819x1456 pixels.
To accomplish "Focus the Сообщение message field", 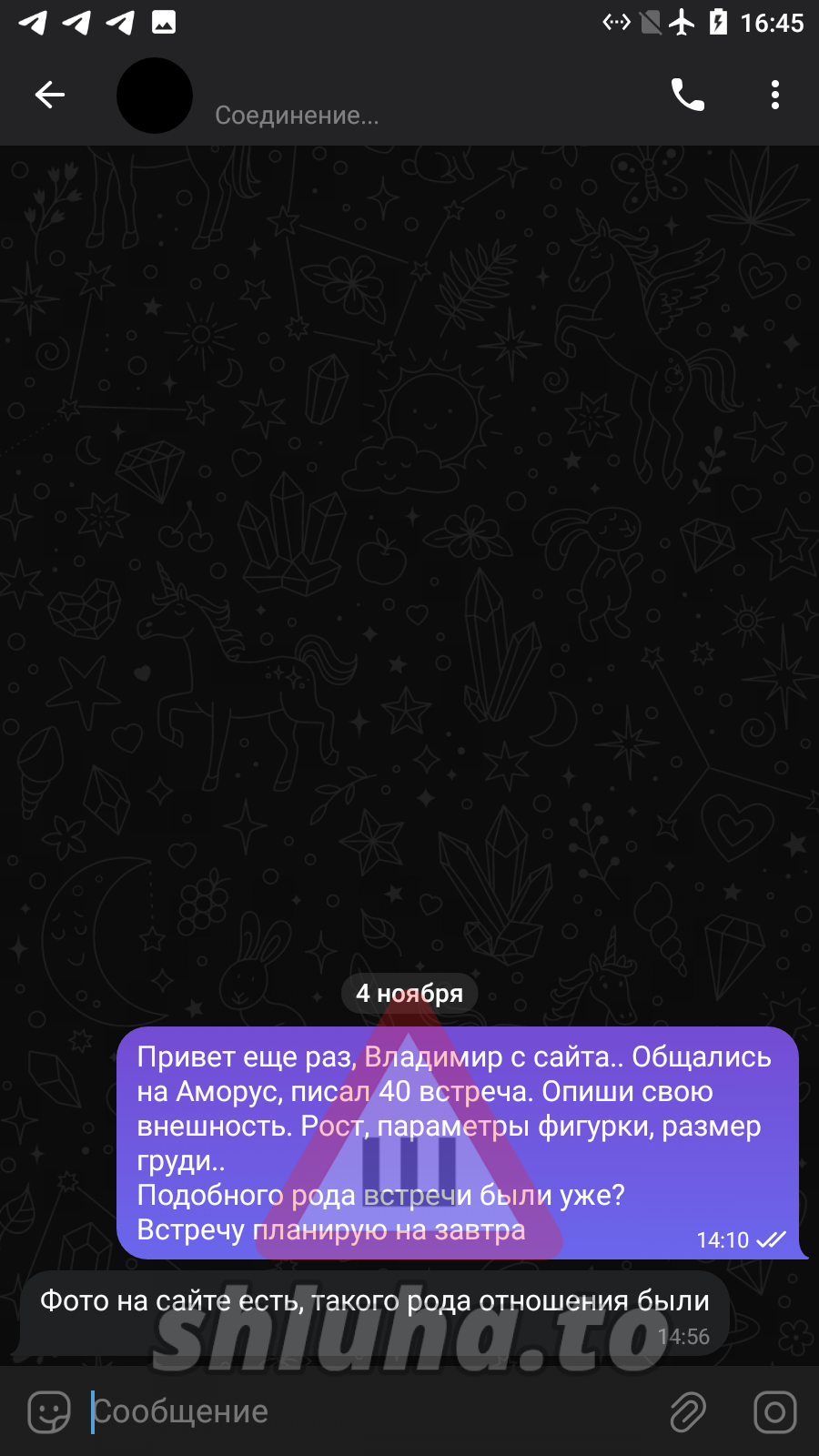I will coord(364,1412).
